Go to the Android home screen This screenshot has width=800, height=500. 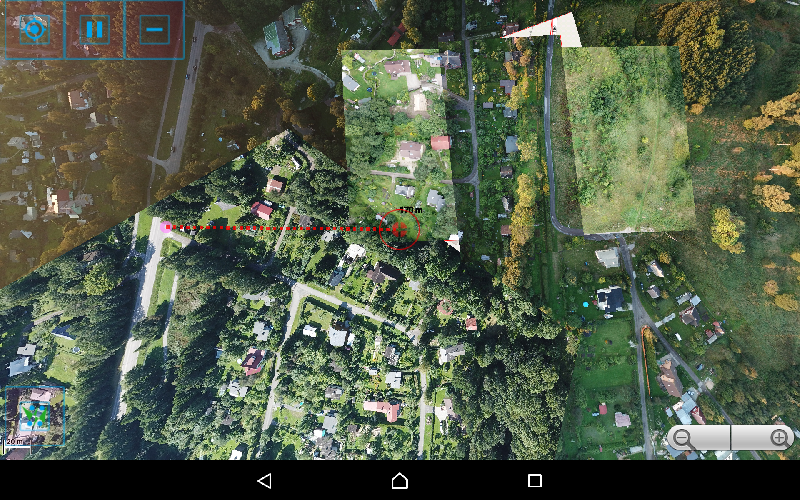click(400, 481)
